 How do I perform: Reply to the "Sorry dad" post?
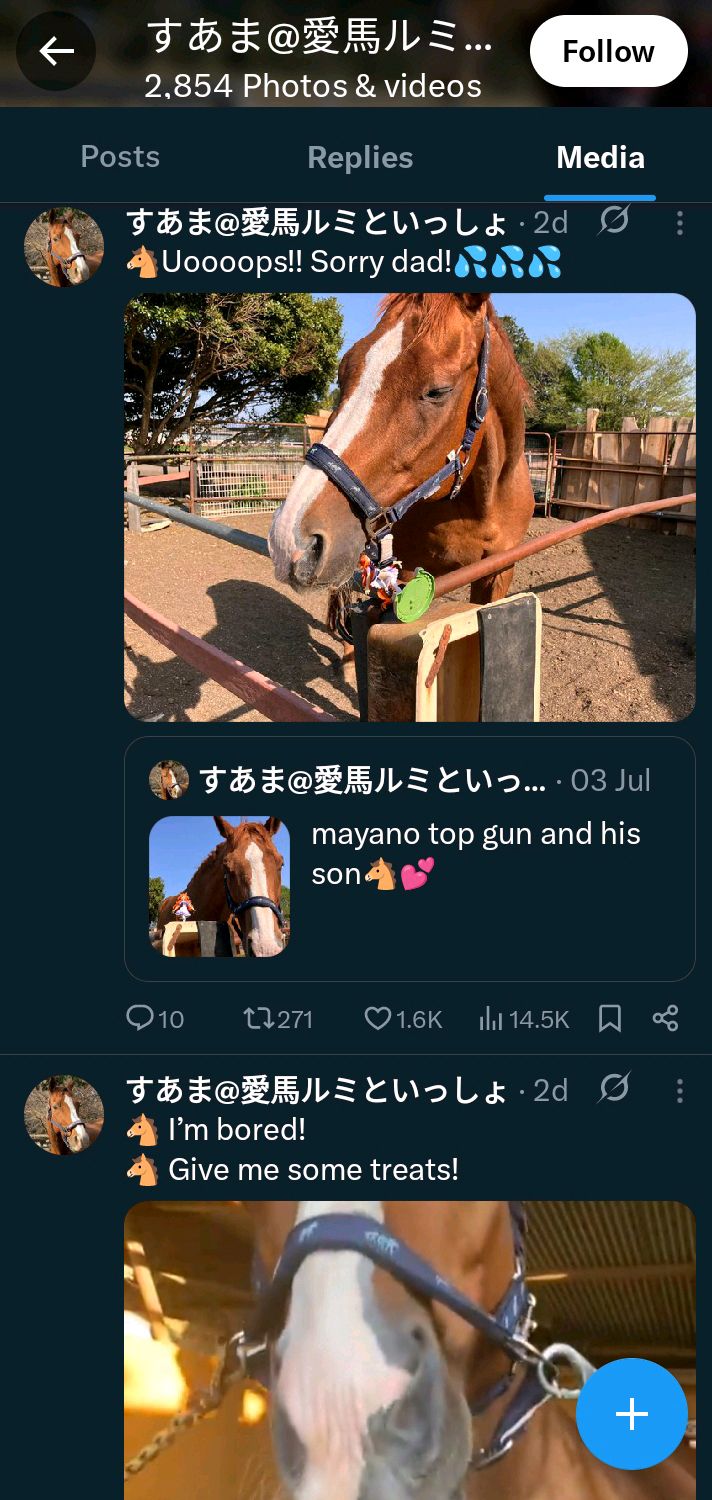[x=155, y=1018]
